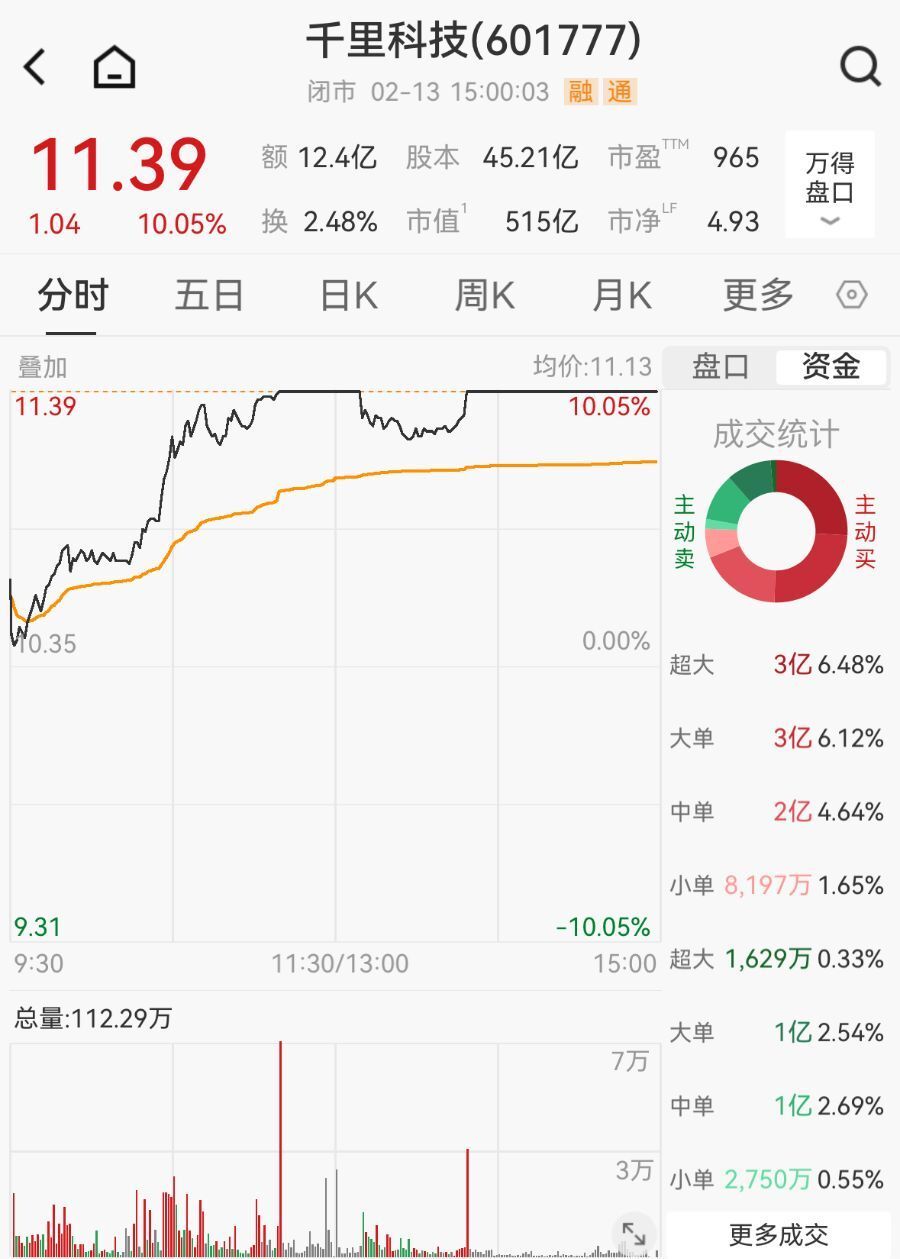Collapse the 万得盘口 dropdown chevron
This screenshot has height=1259, width=900.
830,221
